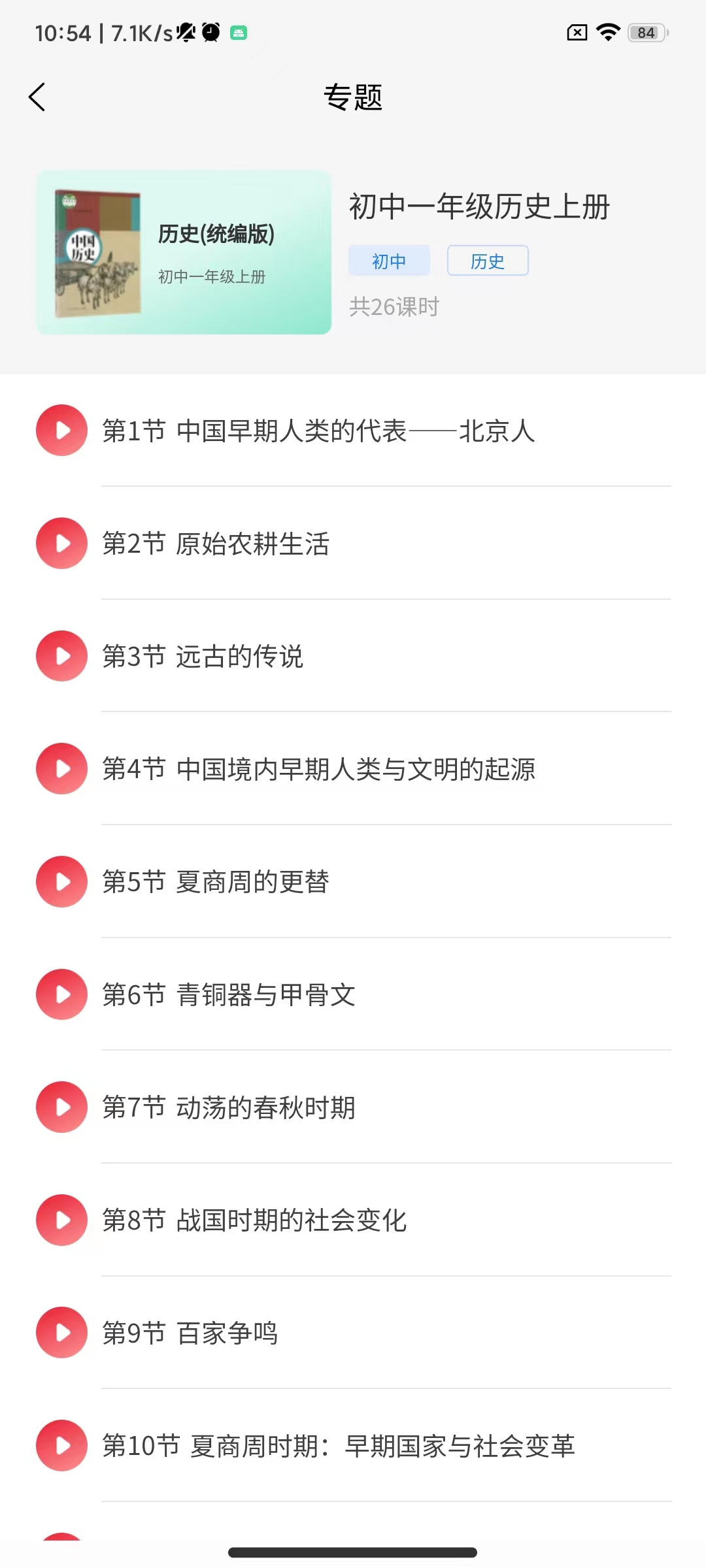Image resolution: width=706 pixels, height=1568 pixels.
Task: Open the 初中 tag filter
Action: tap(389, 260)
